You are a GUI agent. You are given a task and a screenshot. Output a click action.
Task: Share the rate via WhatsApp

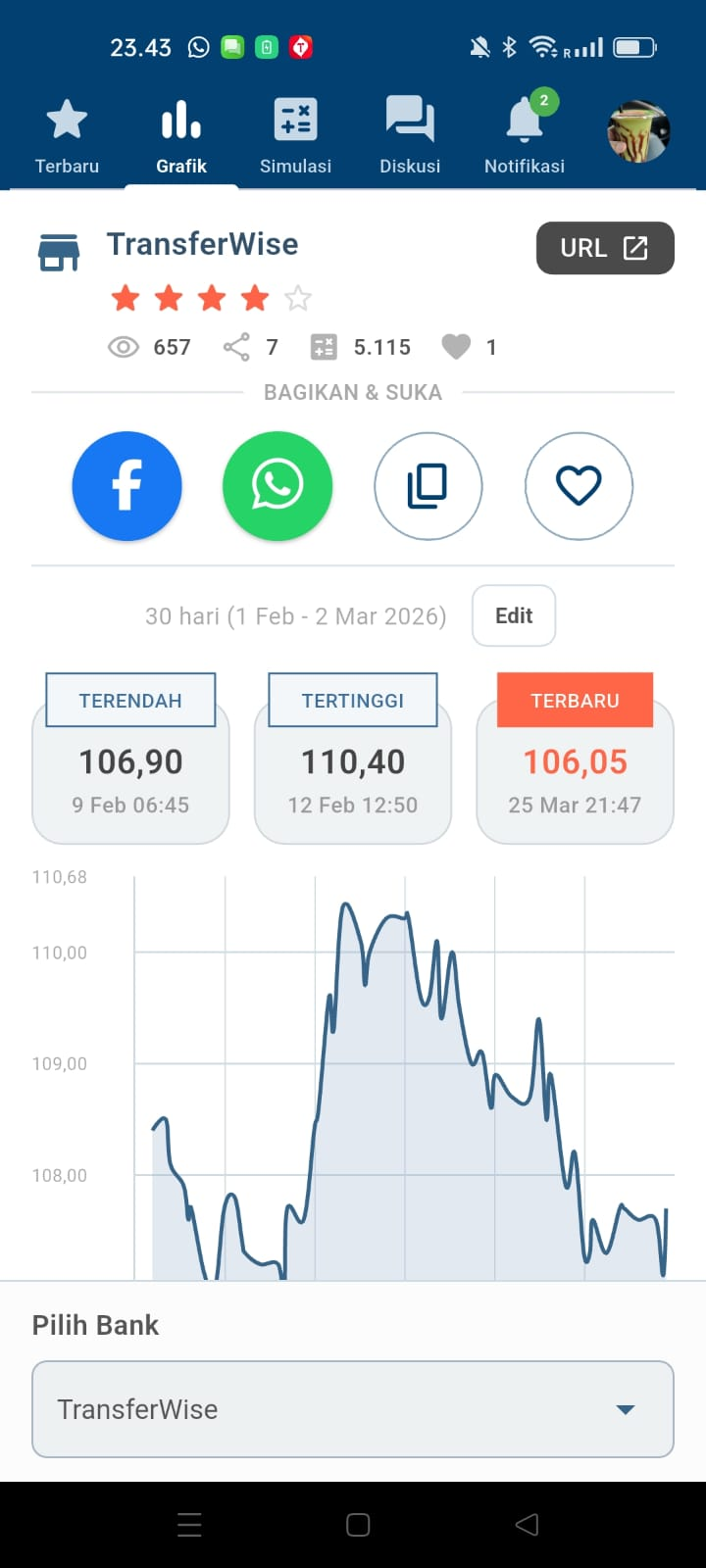coord(277,486)
